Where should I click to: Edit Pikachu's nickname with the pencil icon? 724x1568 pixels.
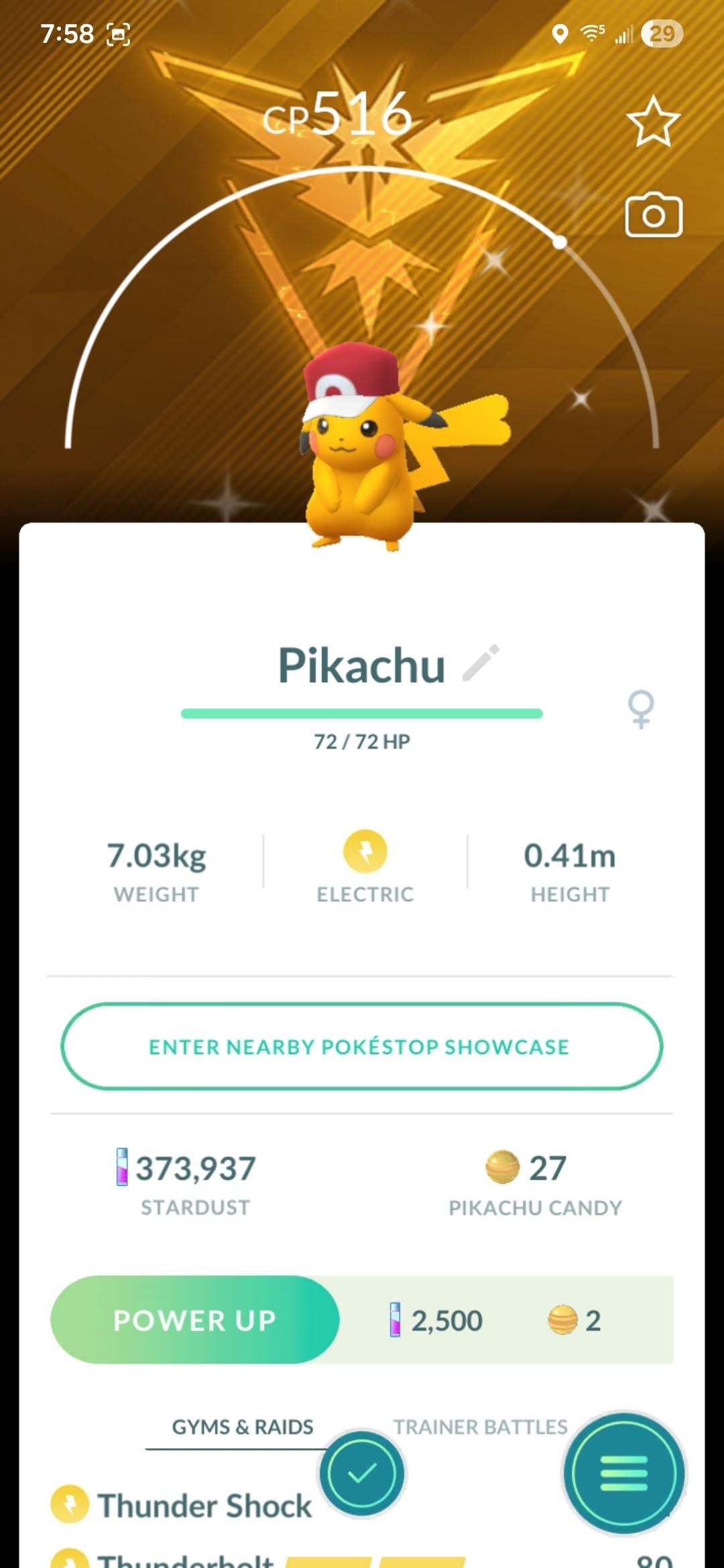point(481,663)
